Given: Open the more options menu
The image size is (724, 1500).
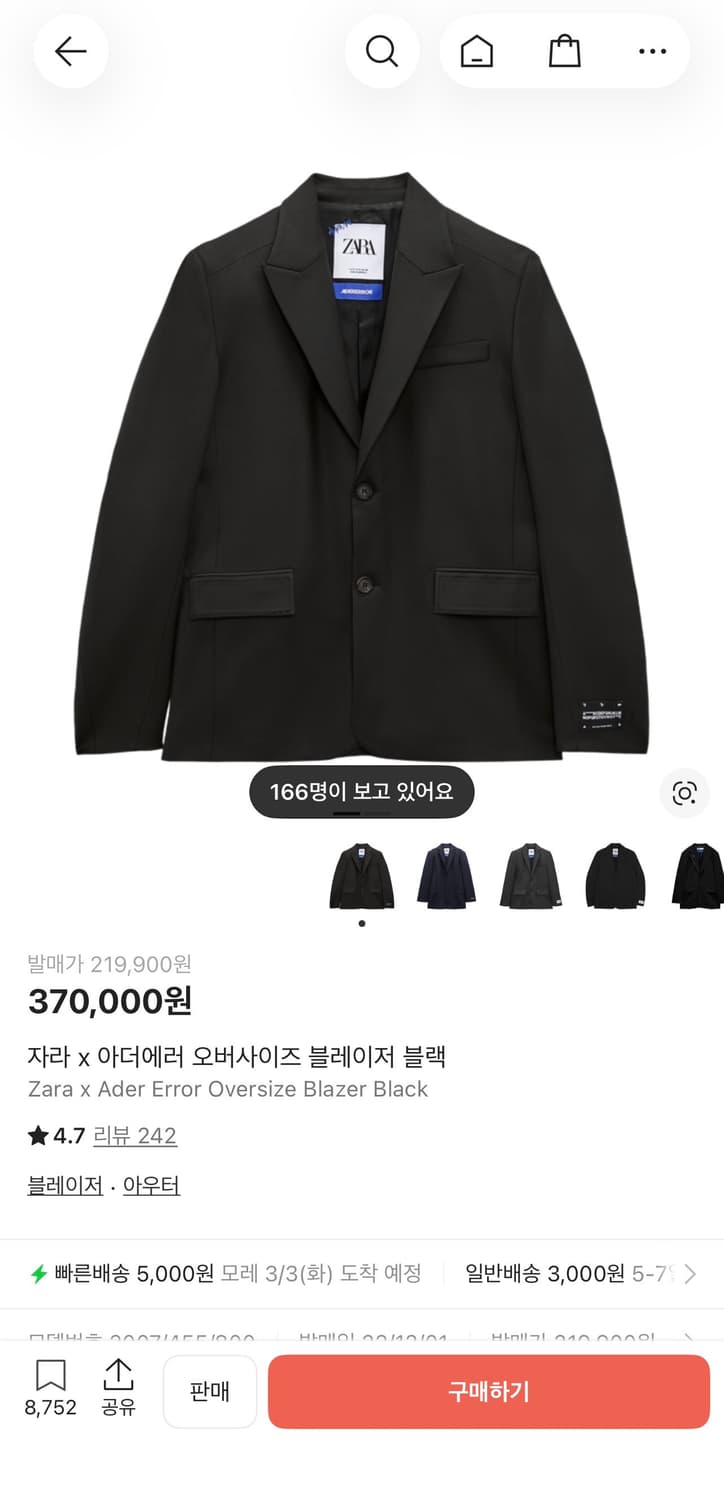Looking at the screenshot, I should tap(652, 51).
